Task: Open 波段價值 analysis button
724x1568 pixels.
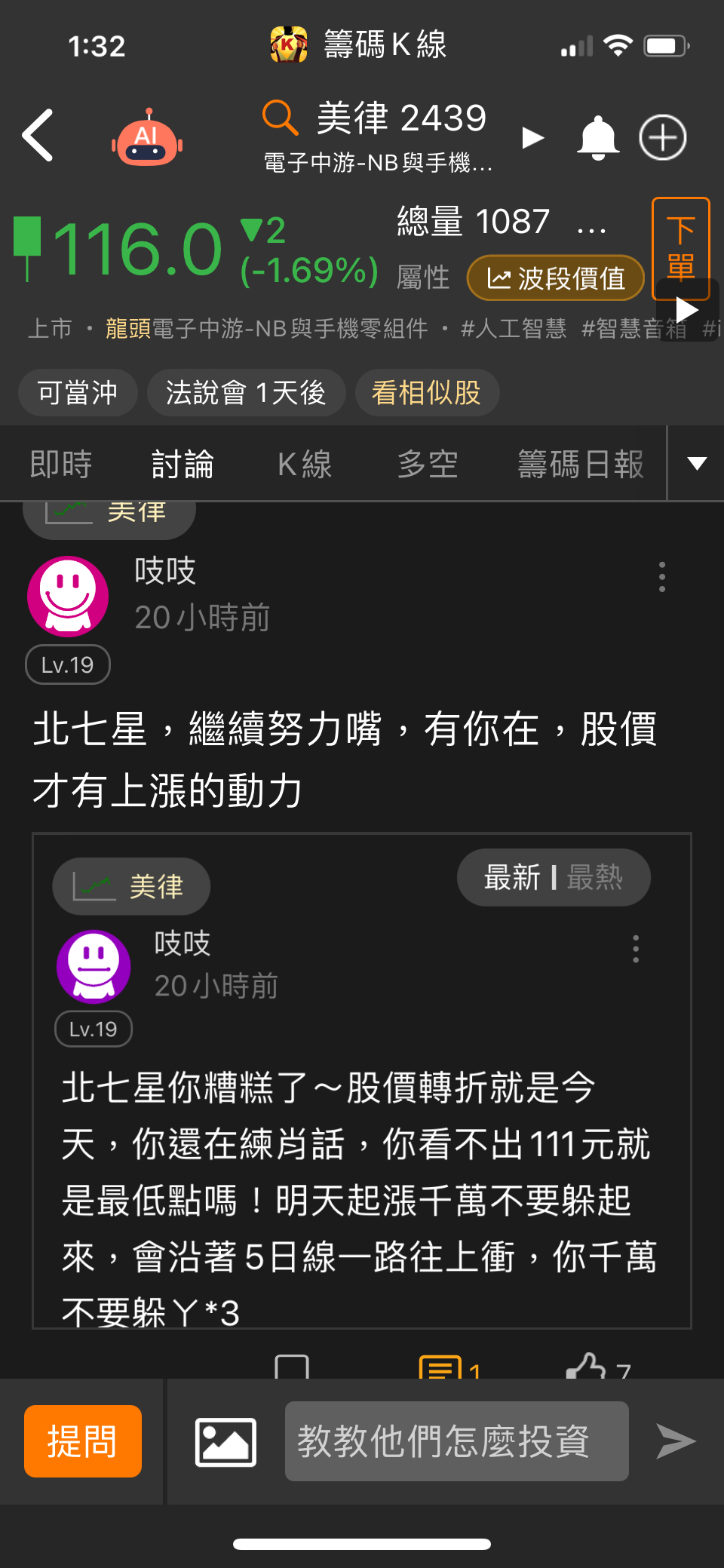Action: (x=554, y=278)
